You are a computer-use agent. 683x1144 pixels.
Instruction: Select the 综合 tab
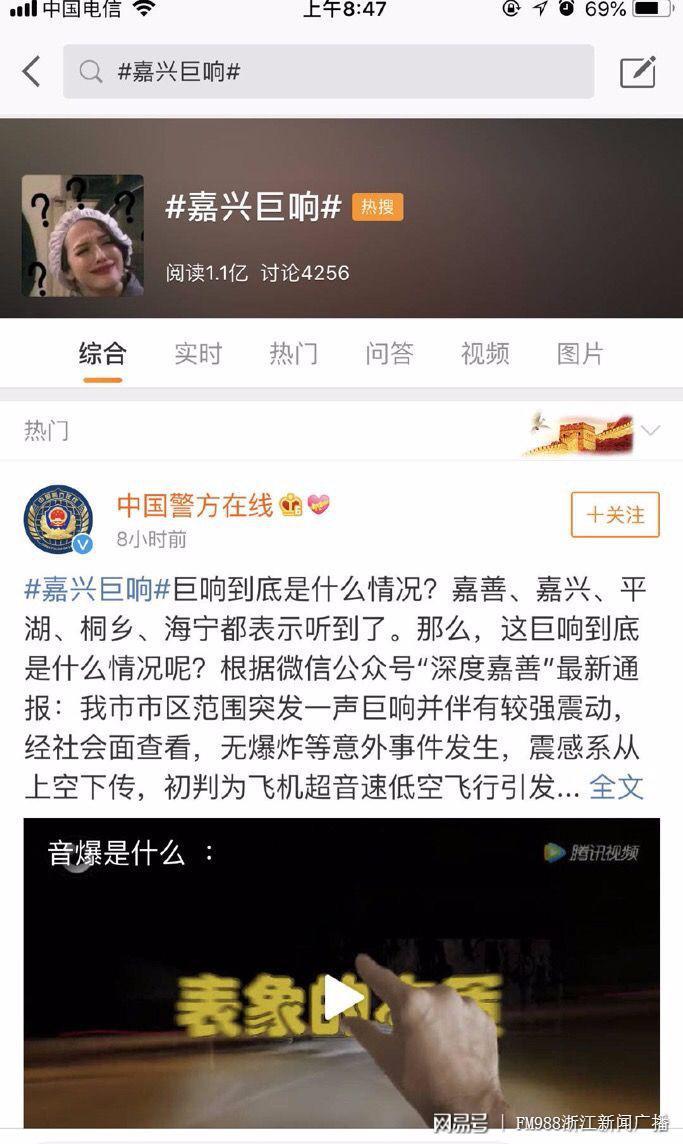tap(102, 353)
